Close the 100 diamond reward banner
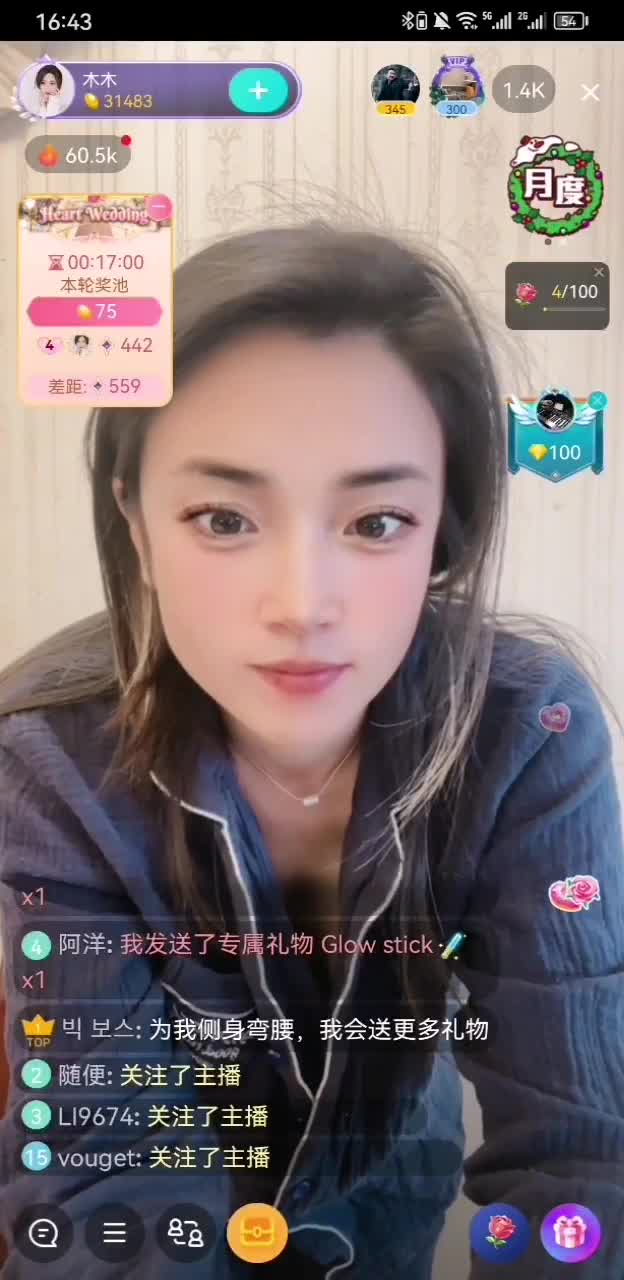 [597, 401]
